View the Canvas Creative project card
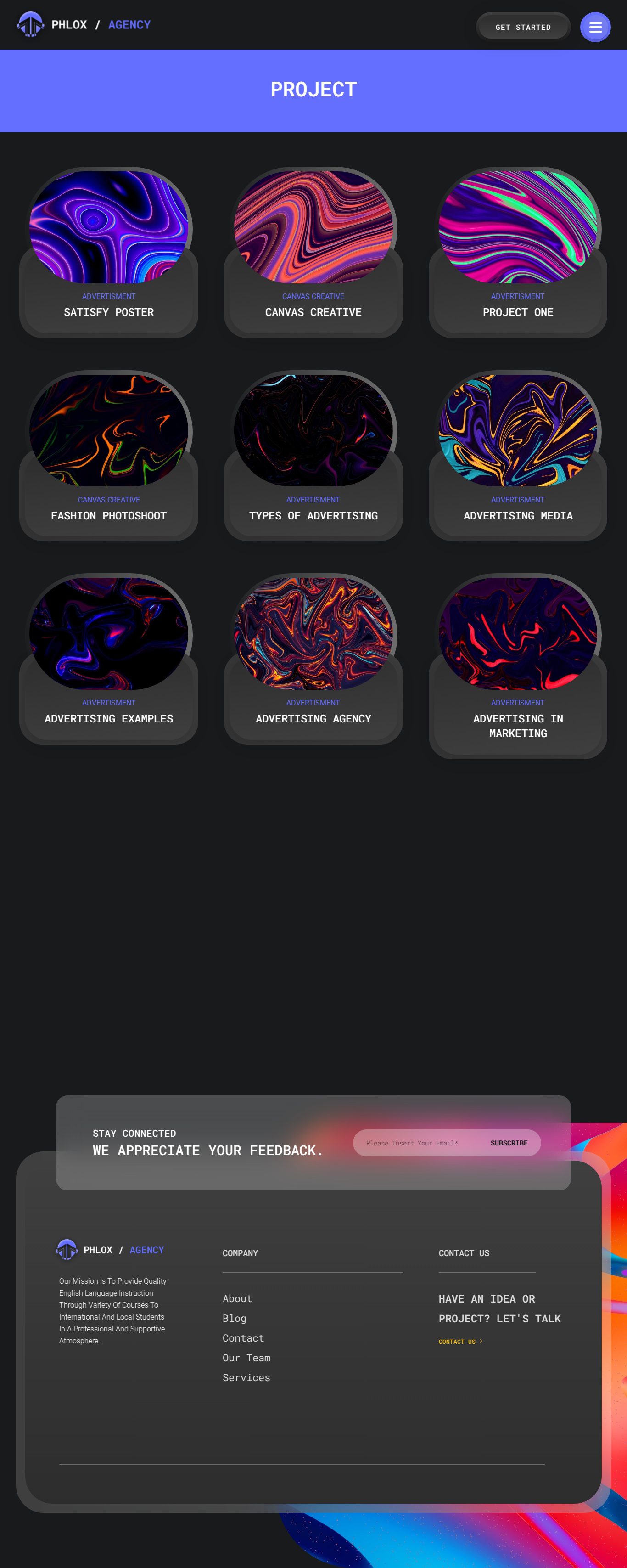Image resolution: width=627 pixels, height=1568 pixels. click(313, 312)
